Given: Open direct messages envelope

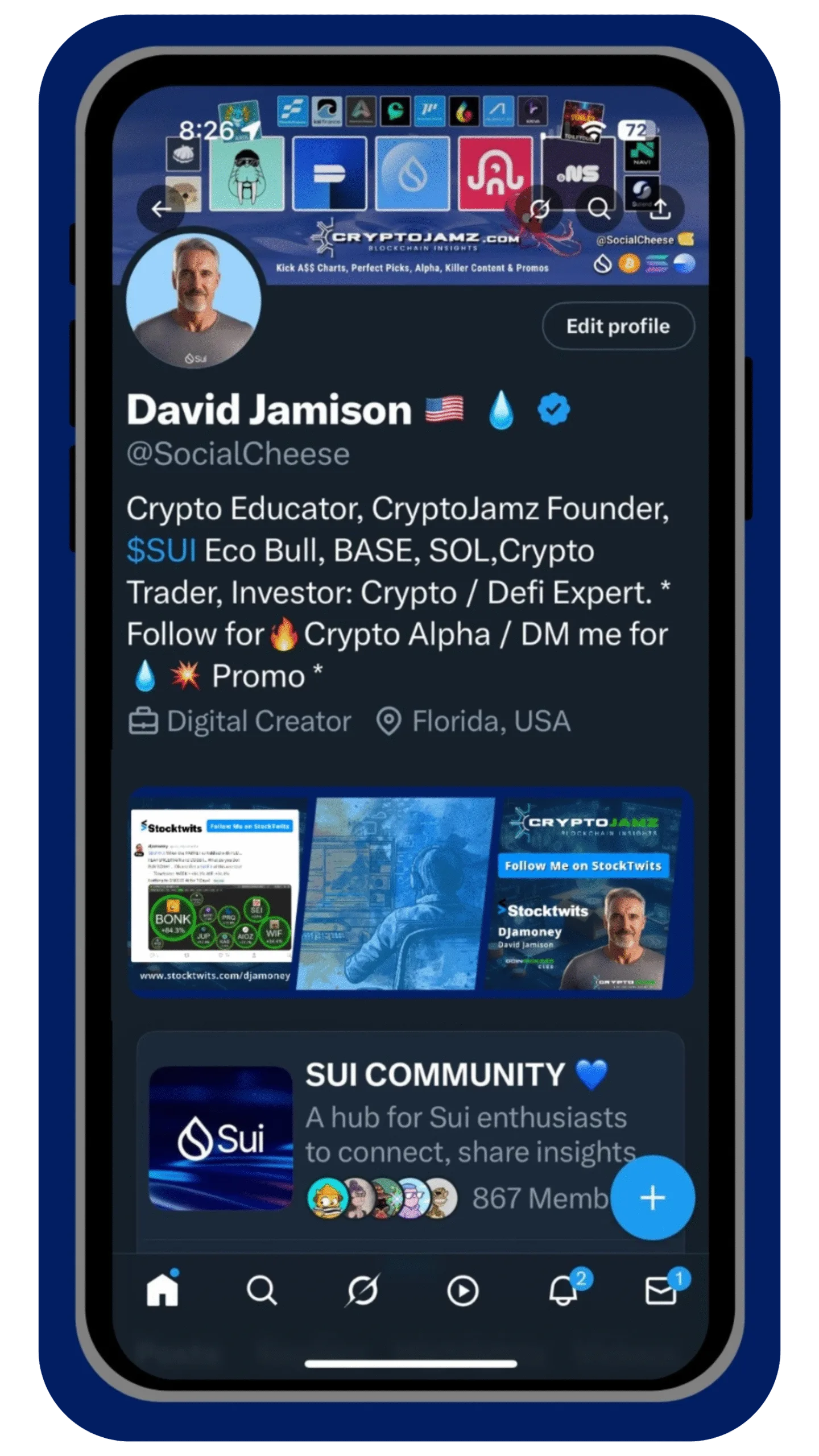Looking at the screenshot, I should [x=661, y=1290].
